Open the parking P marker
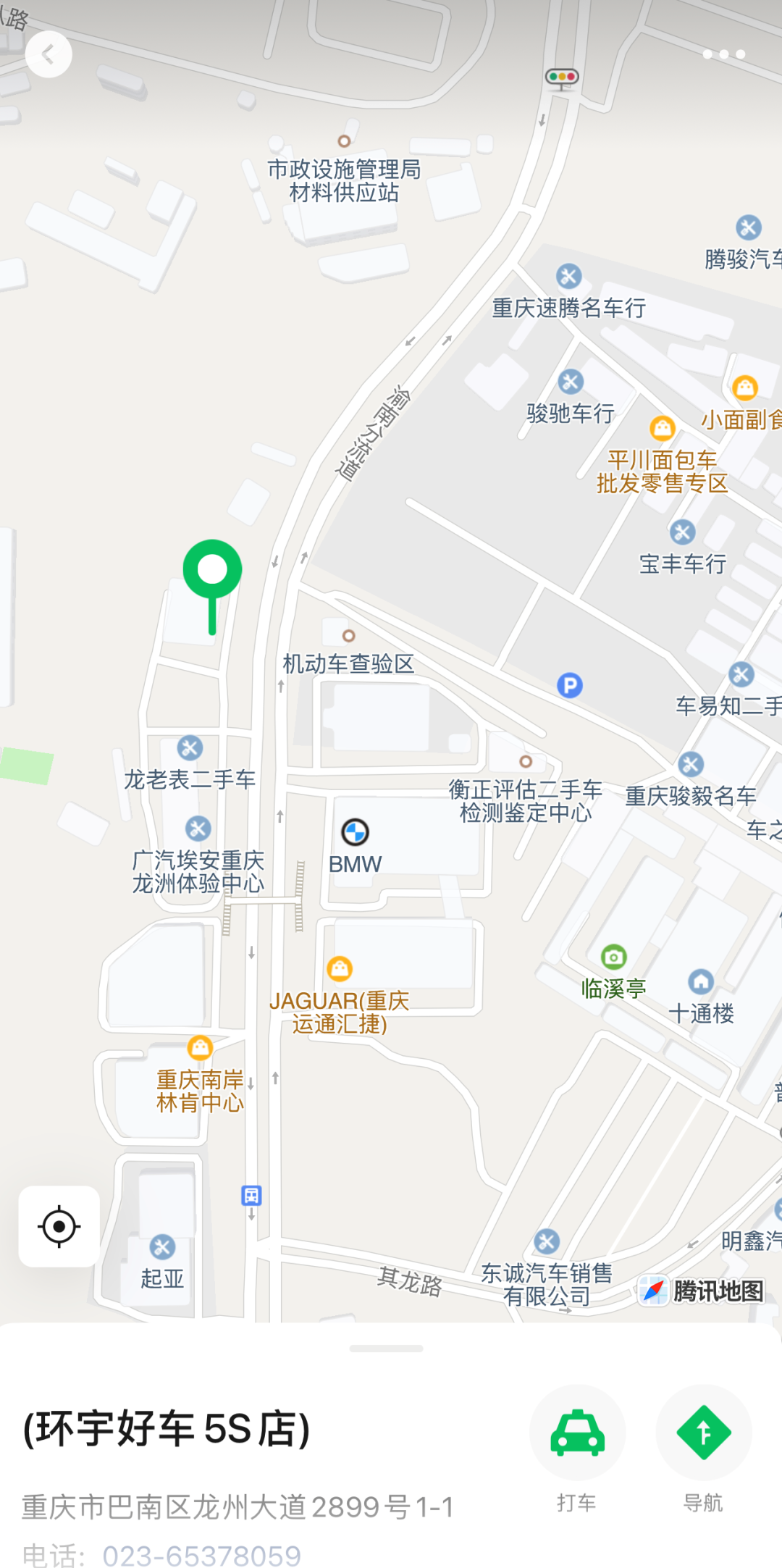 (x=570, y=685)
